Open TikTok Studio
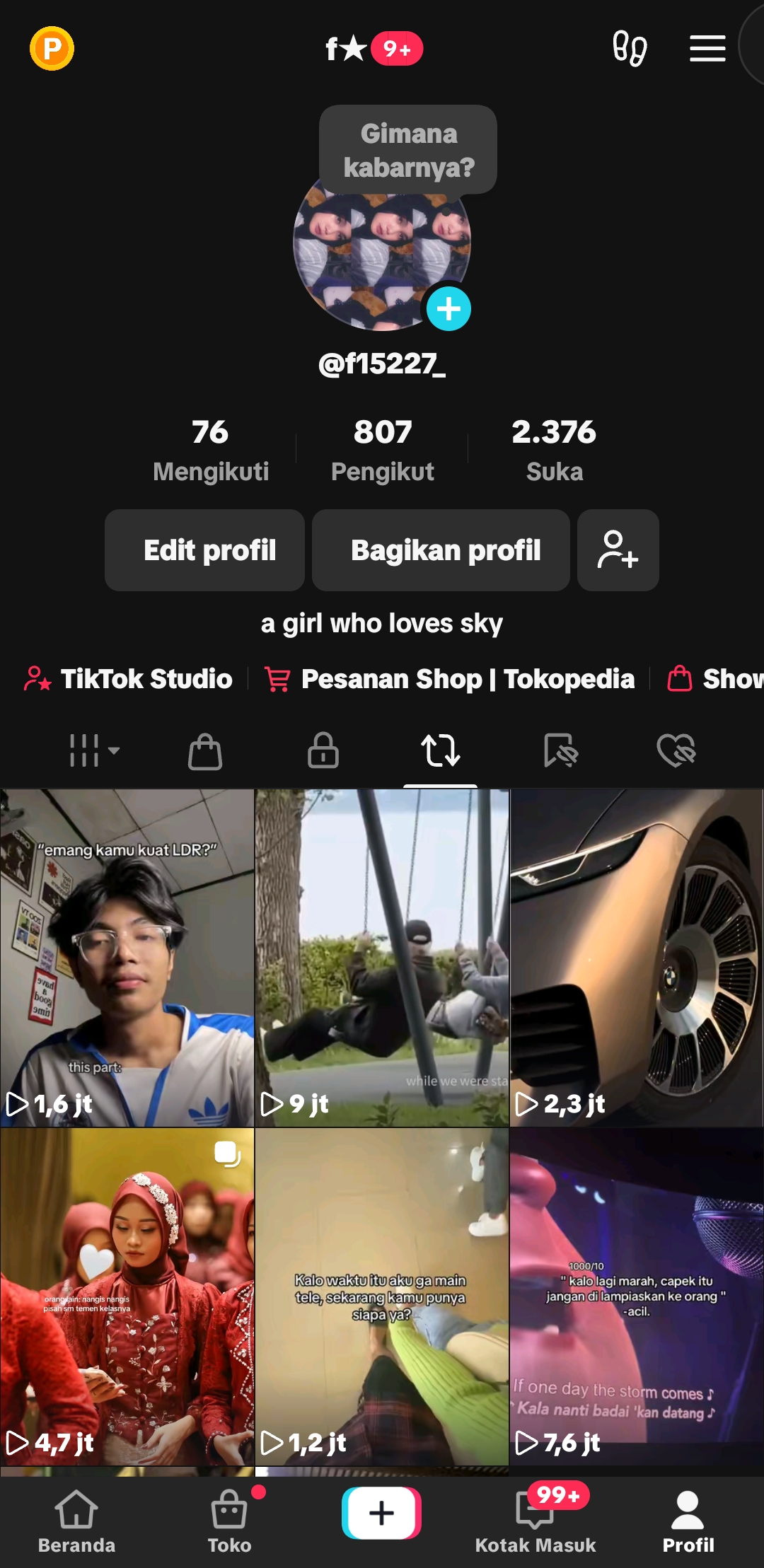Image resolution: width=764 pixels, height=1568 pixels. coord(128,679)
